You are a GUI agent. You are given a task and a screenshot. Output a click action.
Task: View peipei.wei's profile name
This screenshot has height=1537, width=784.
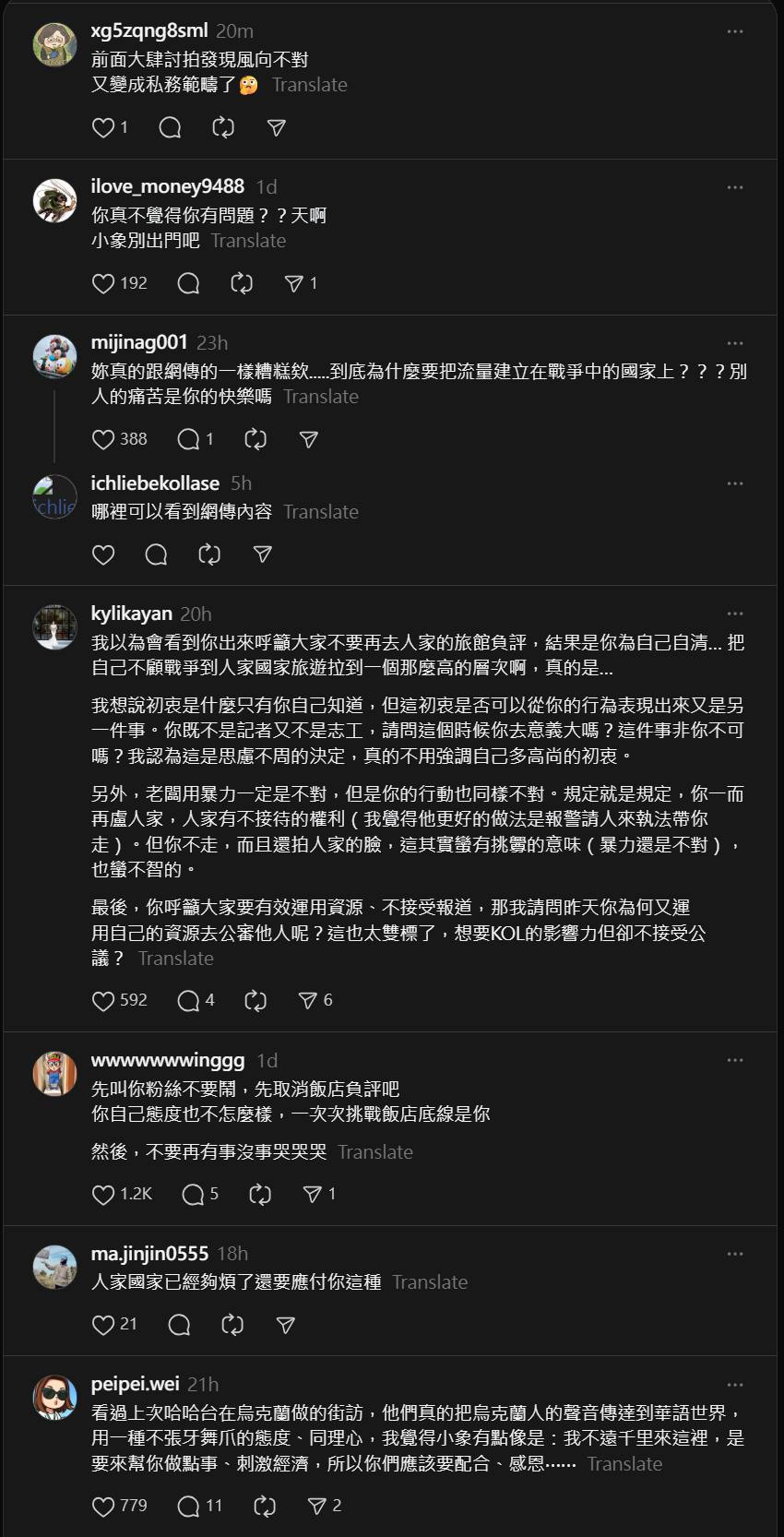pos(135,1384)
